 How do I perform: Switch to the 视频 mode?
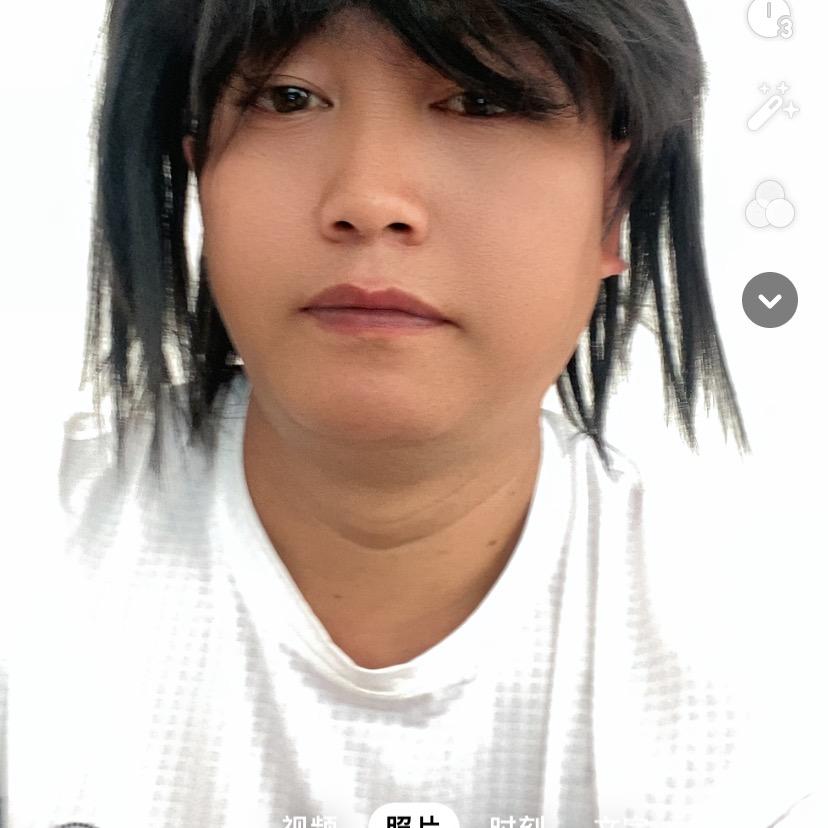tap(310, 822)
